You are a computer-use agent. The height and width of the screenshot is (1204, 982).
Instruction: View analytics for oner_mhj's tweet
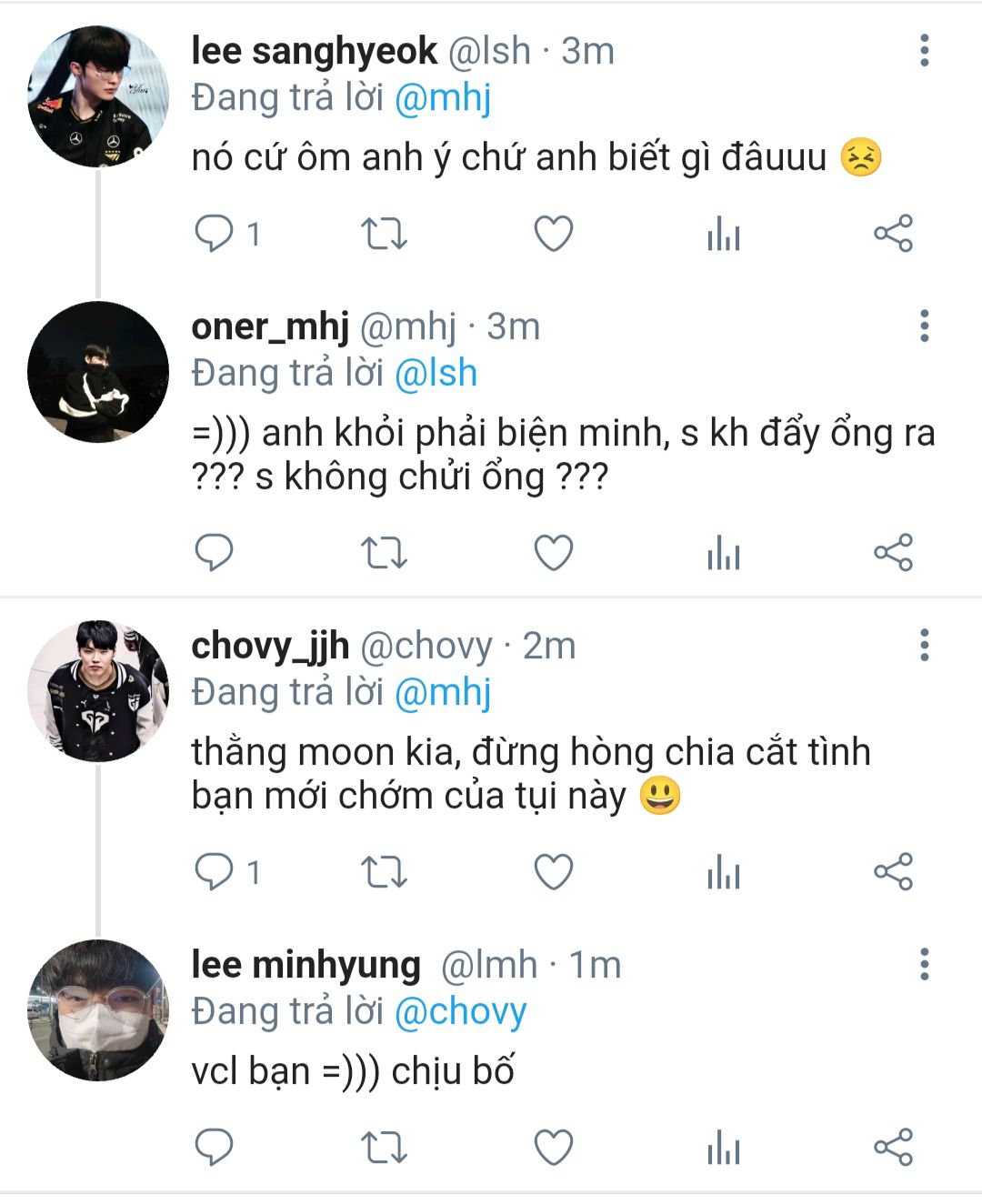point(724,553)
